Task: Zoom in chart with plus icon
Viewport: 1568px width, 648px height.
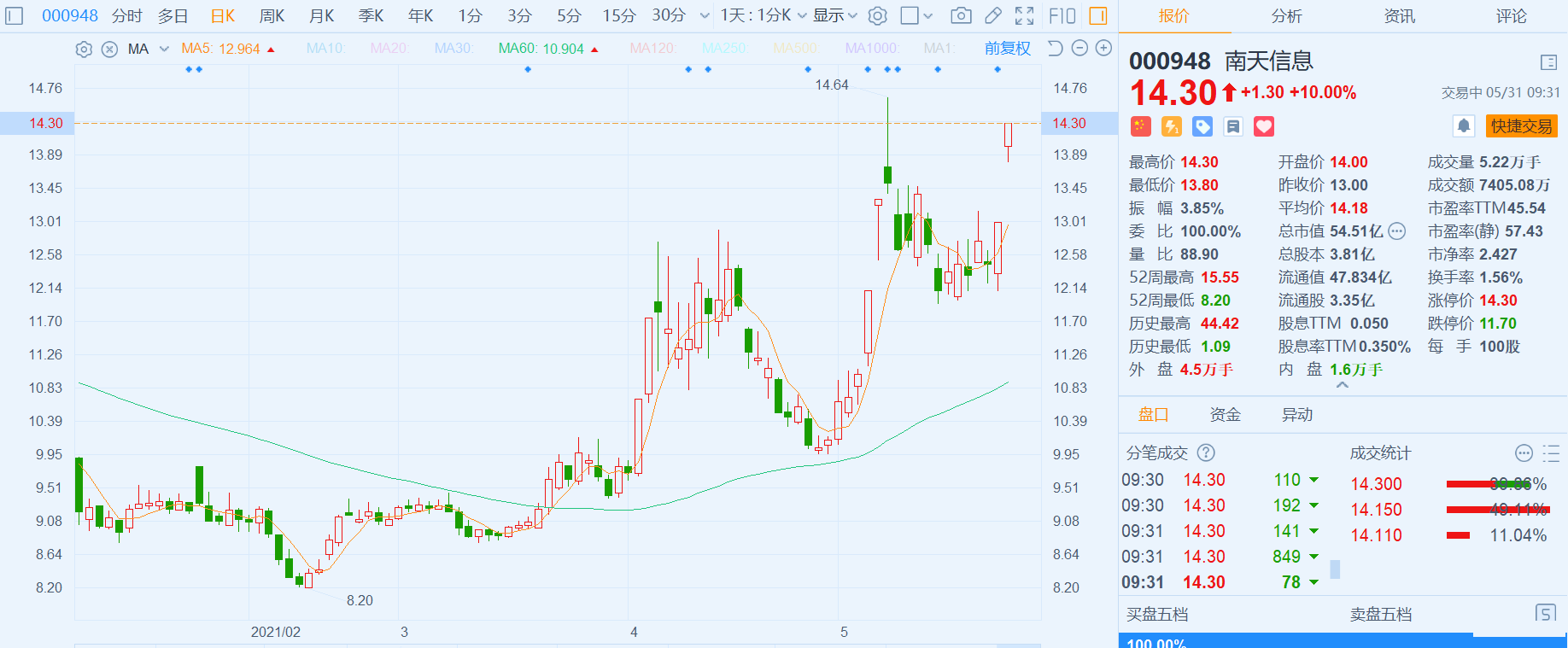Action: [1103, 49]
